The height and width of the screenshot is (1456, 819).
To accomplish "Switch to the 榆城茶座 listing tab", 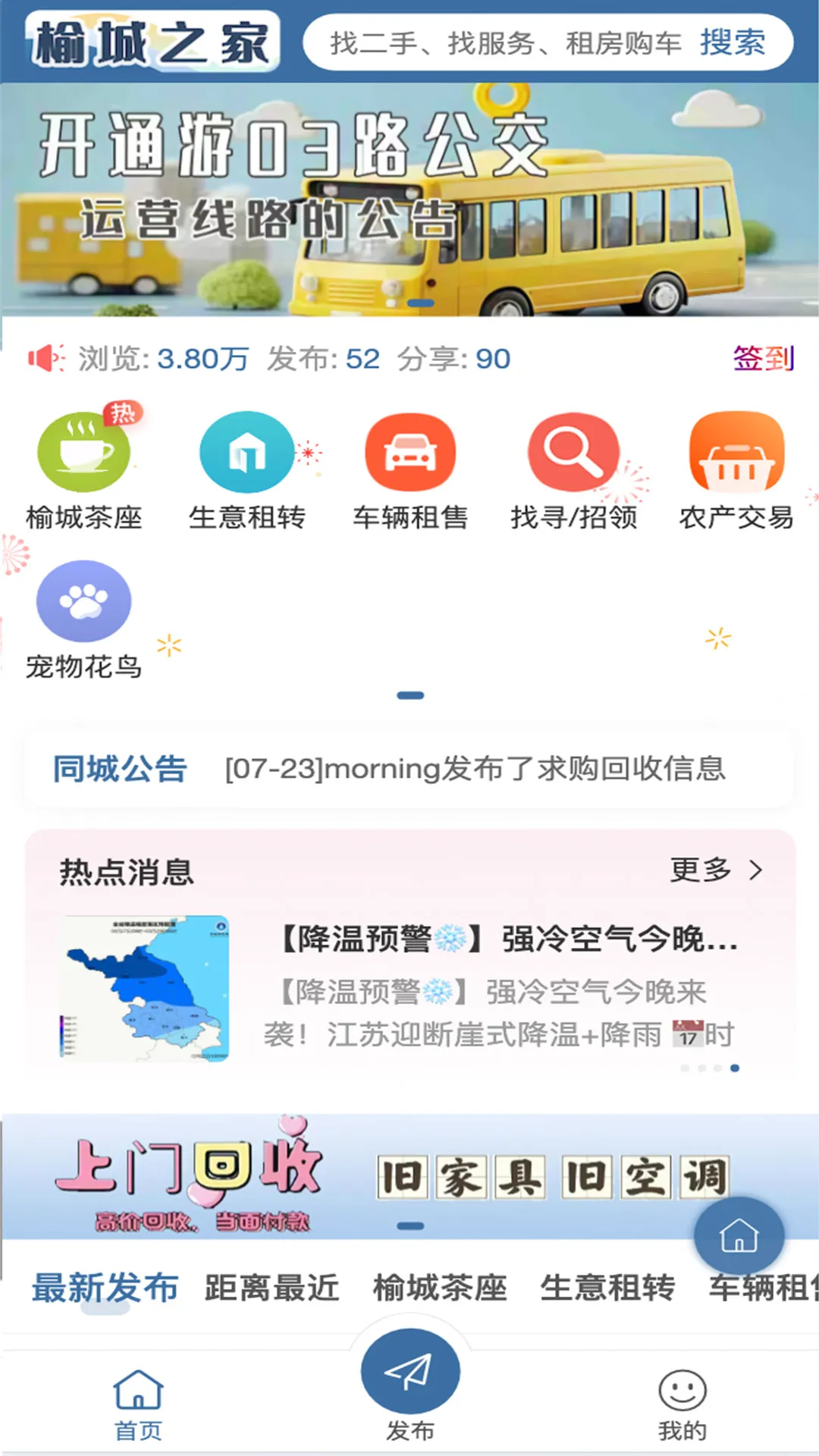I will (440, 1288).
